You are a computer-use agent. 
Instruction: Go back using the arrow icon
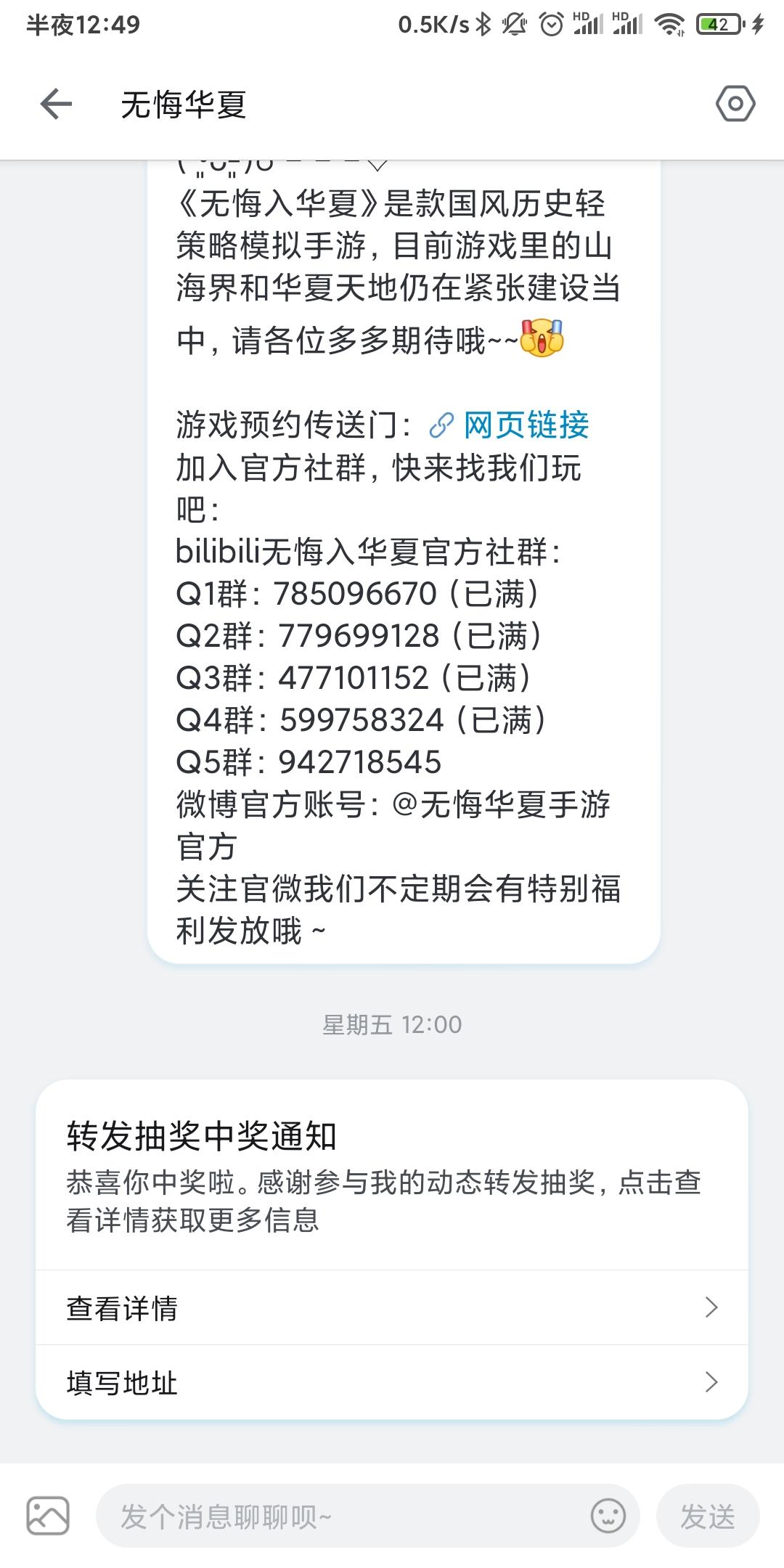56,105
